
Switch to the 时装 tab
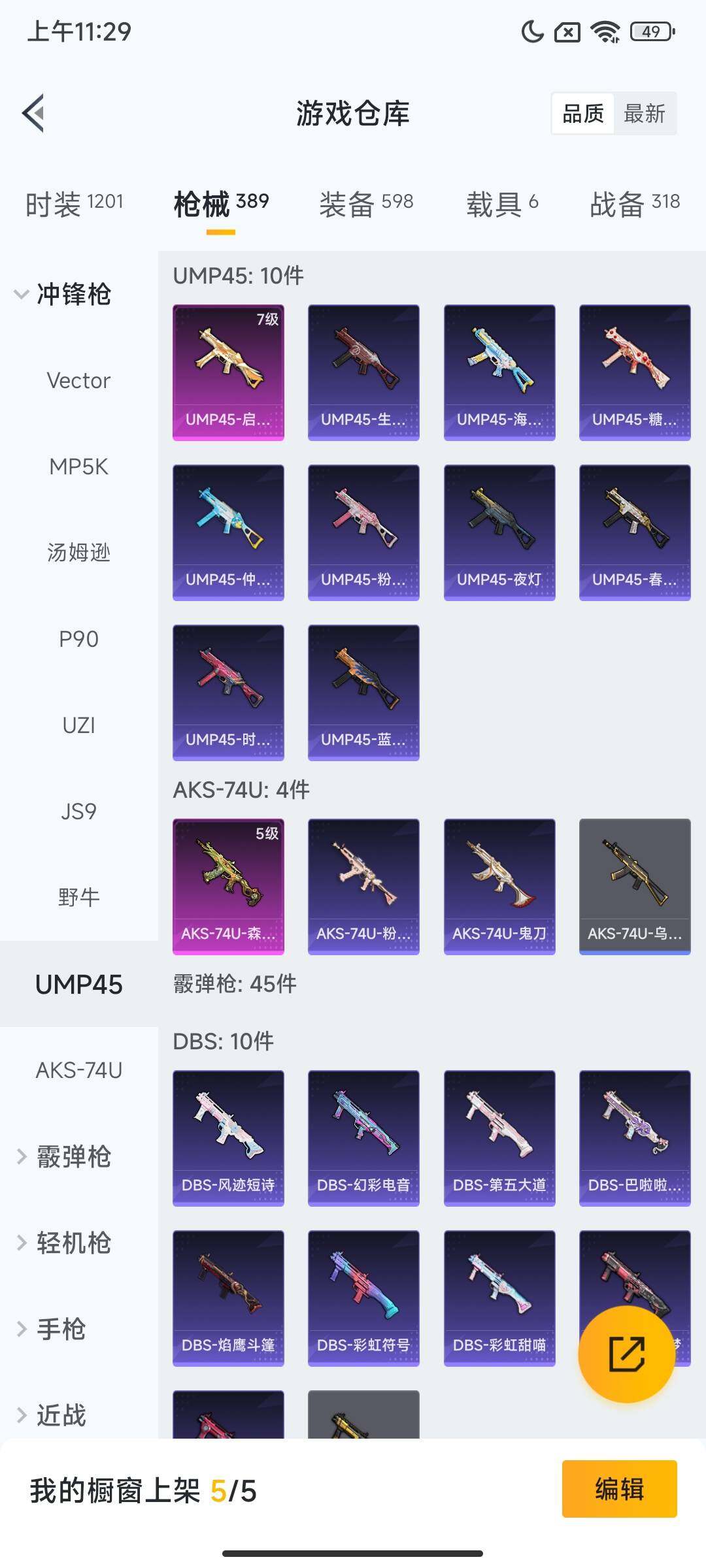coord(74,203)
